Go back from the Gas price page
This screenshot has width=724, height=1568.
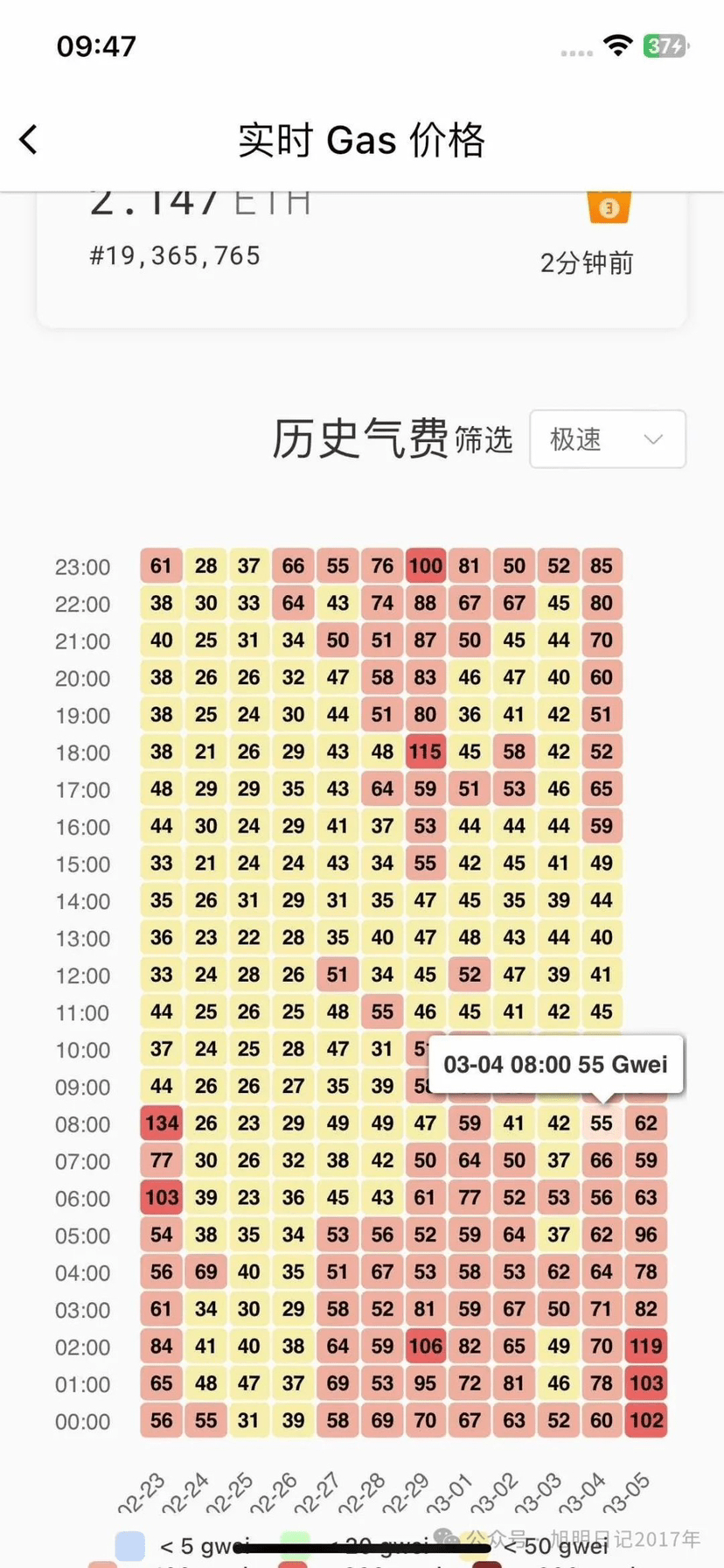point(29,139)
